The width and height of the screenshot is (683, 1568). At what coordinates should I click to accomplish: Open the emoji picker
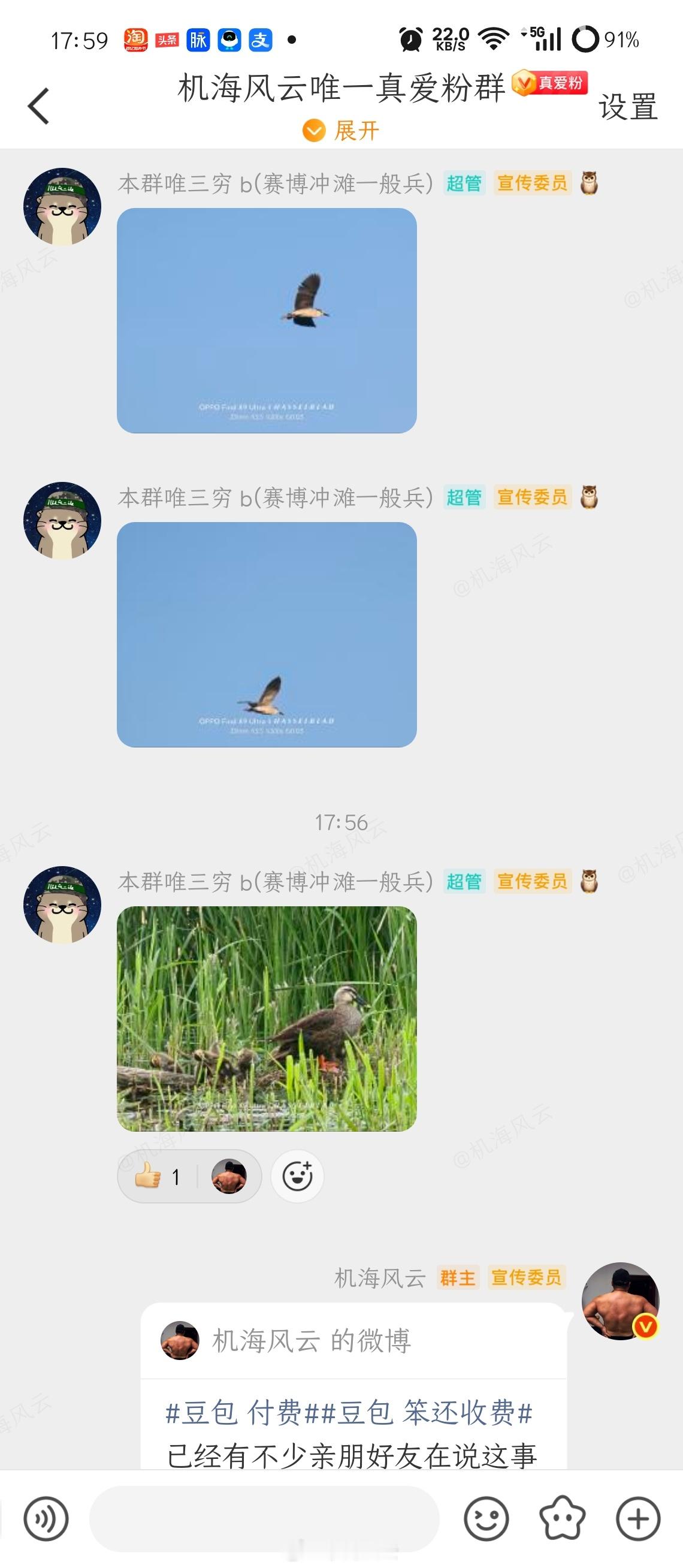486,1519
